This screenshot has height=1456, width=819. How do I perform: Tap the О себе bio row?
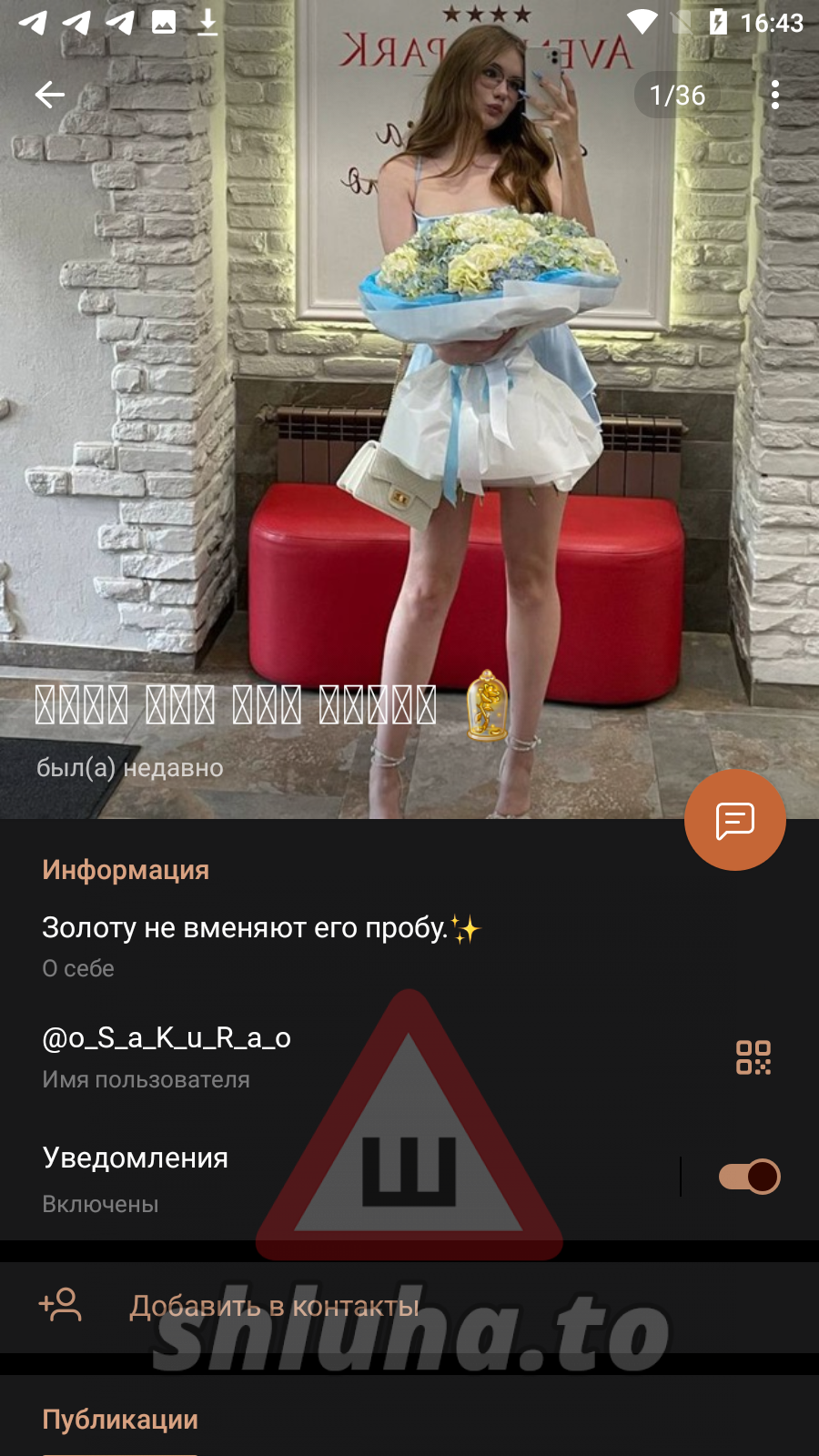coord(273,945)
